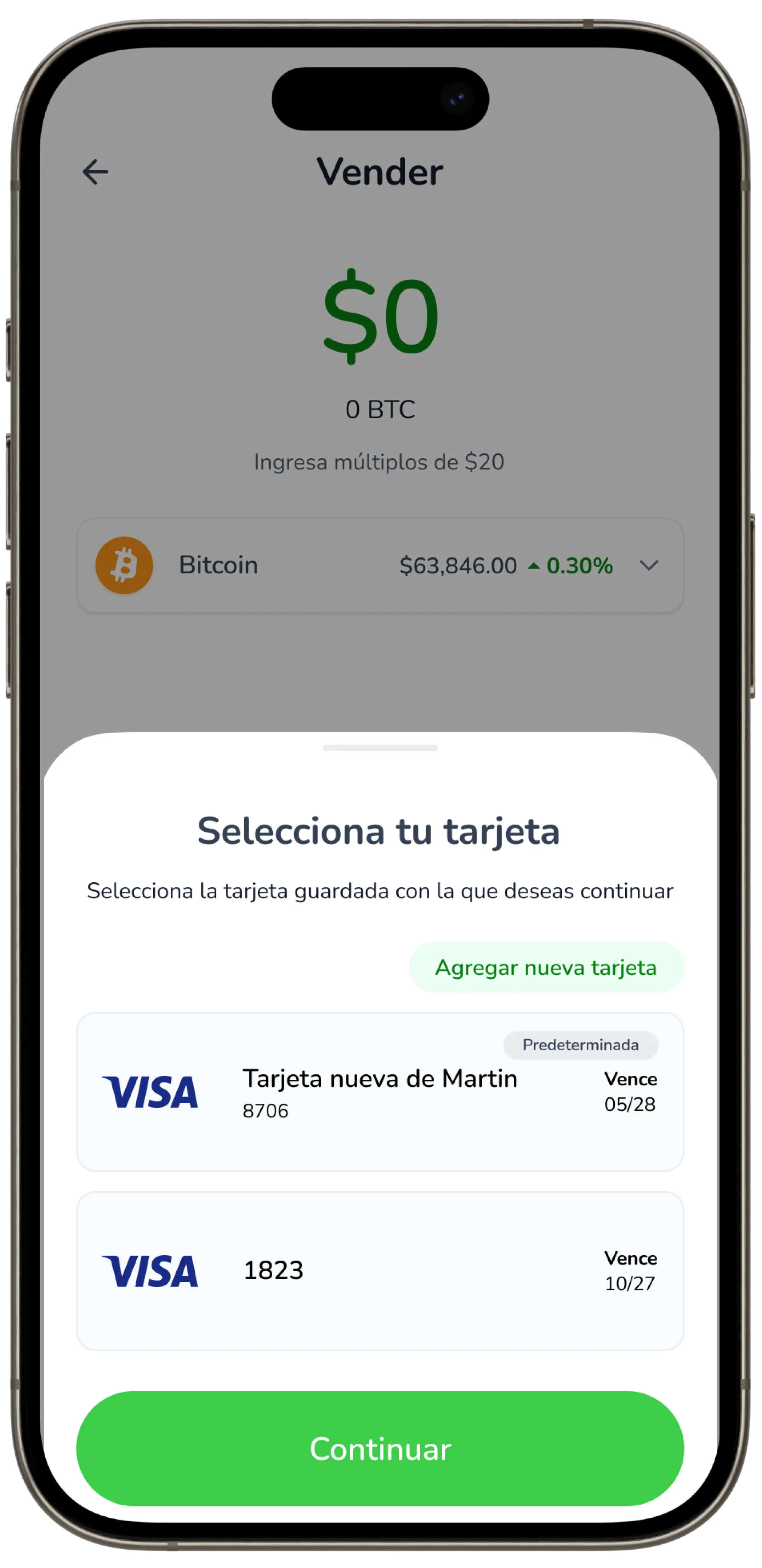Go back from the Vender screen
This screenshot has height=1568, width=762.
click(x=96, y=172)
